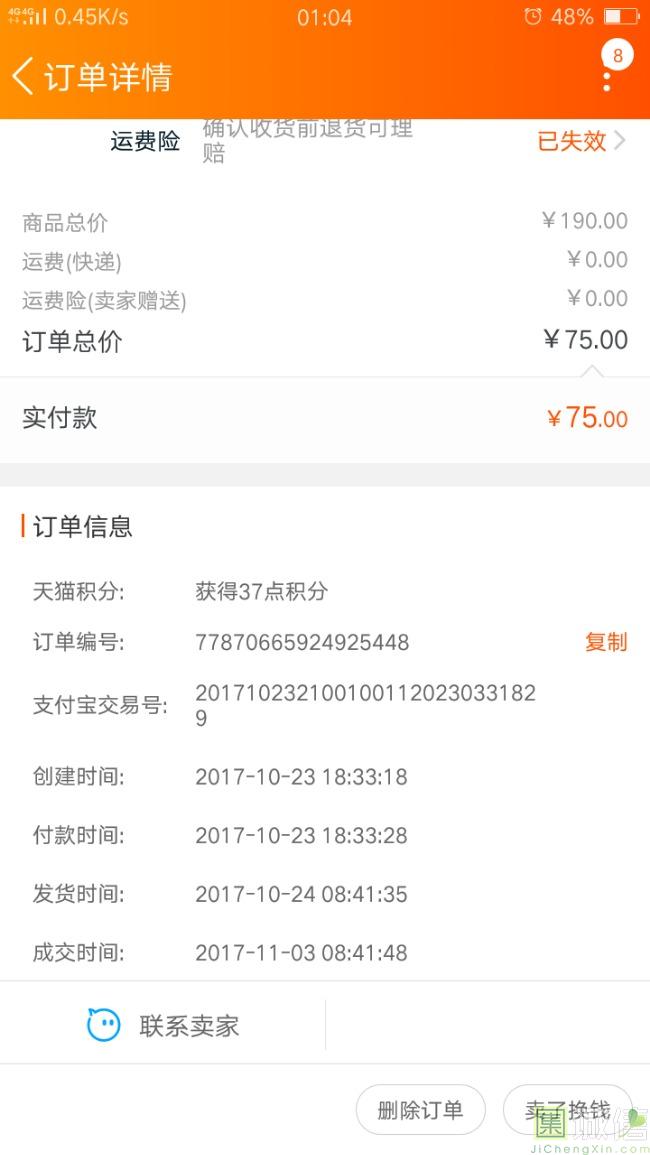650x1155 pixels.
Task: Select the 卖了换钱 button
Action: point(567,1110)
